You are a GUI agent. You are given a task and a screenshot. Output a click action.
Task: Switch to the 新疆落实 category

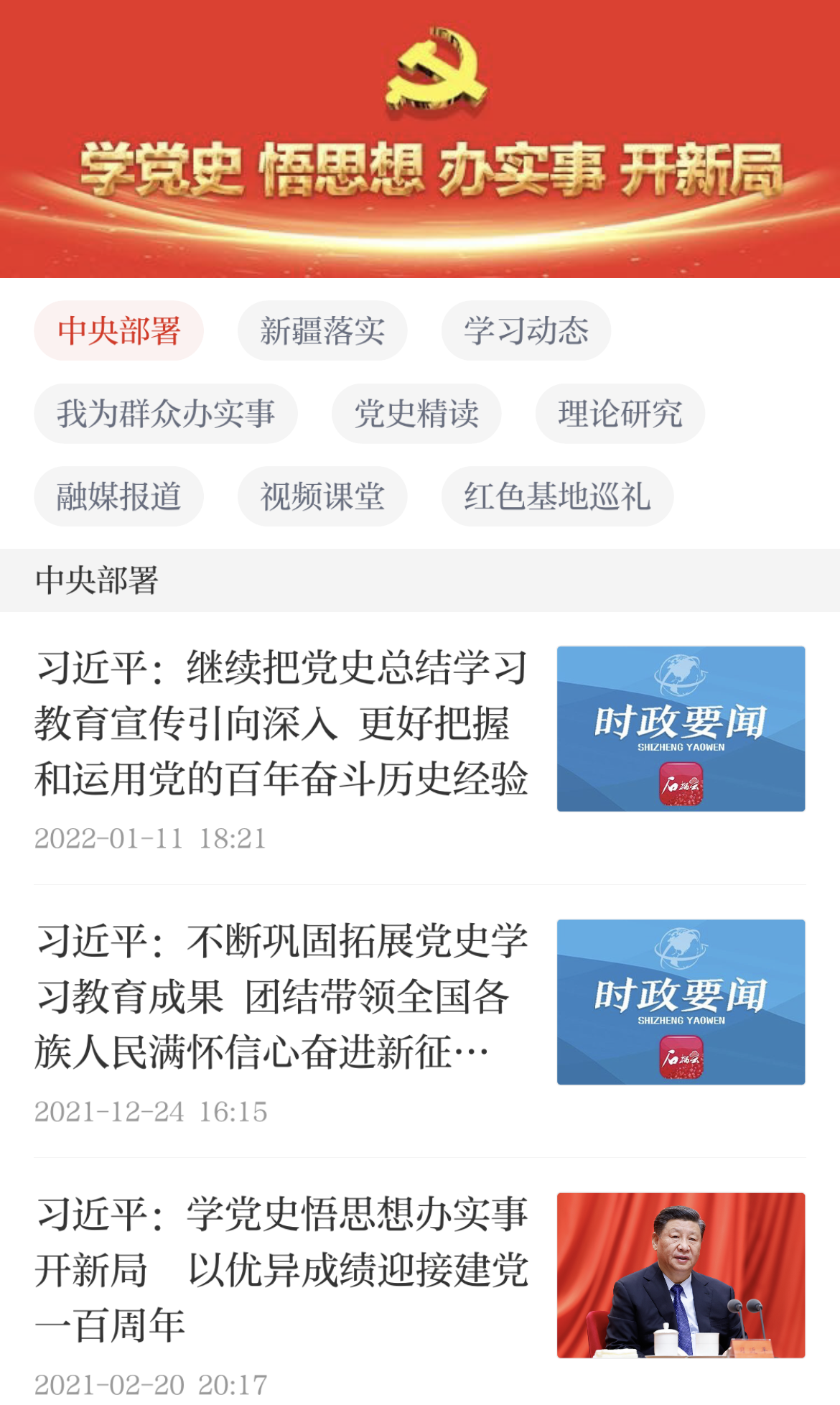[322, 330]
